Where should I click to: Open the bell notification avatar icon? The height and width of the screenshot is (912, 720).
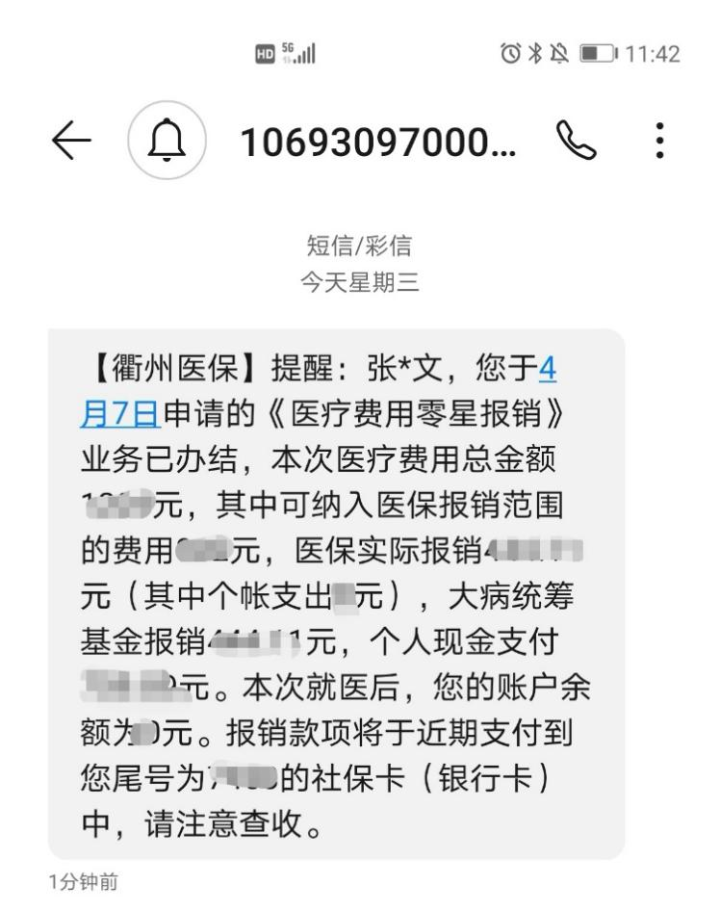[168, 141]
